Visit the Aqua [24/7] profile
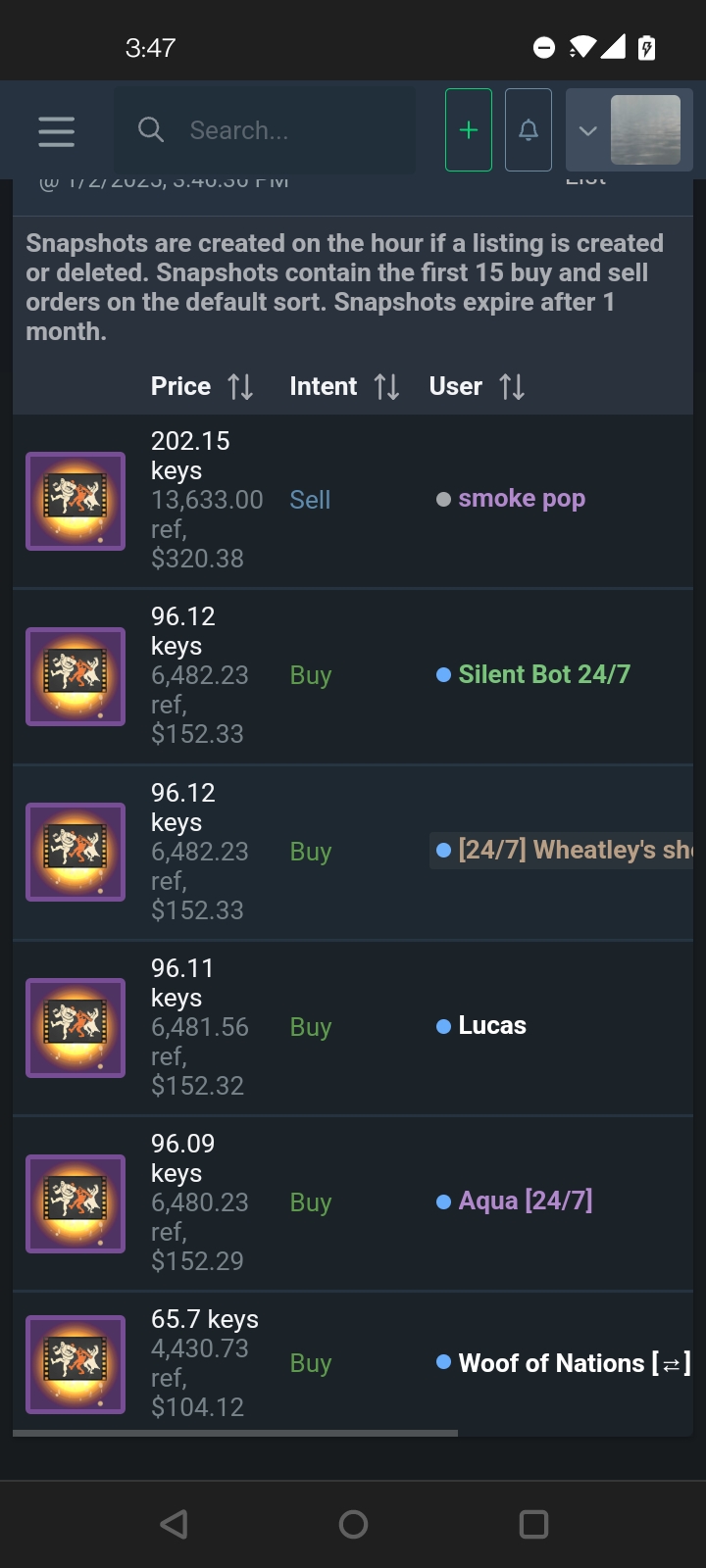The height and width of the screenshot is (1568, 706). (525, 1200)
